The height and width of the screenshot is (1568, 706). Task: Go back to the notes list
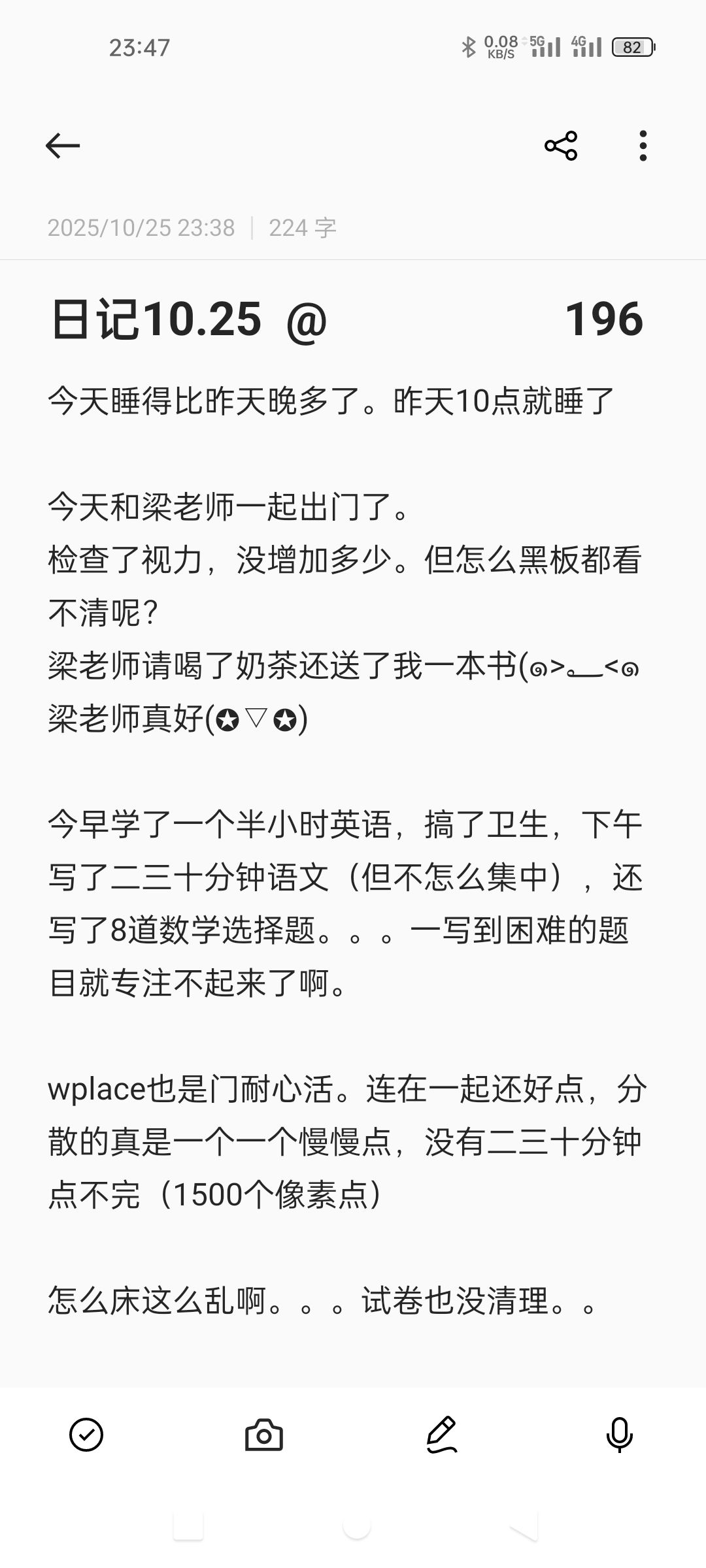tap(63, 145)
